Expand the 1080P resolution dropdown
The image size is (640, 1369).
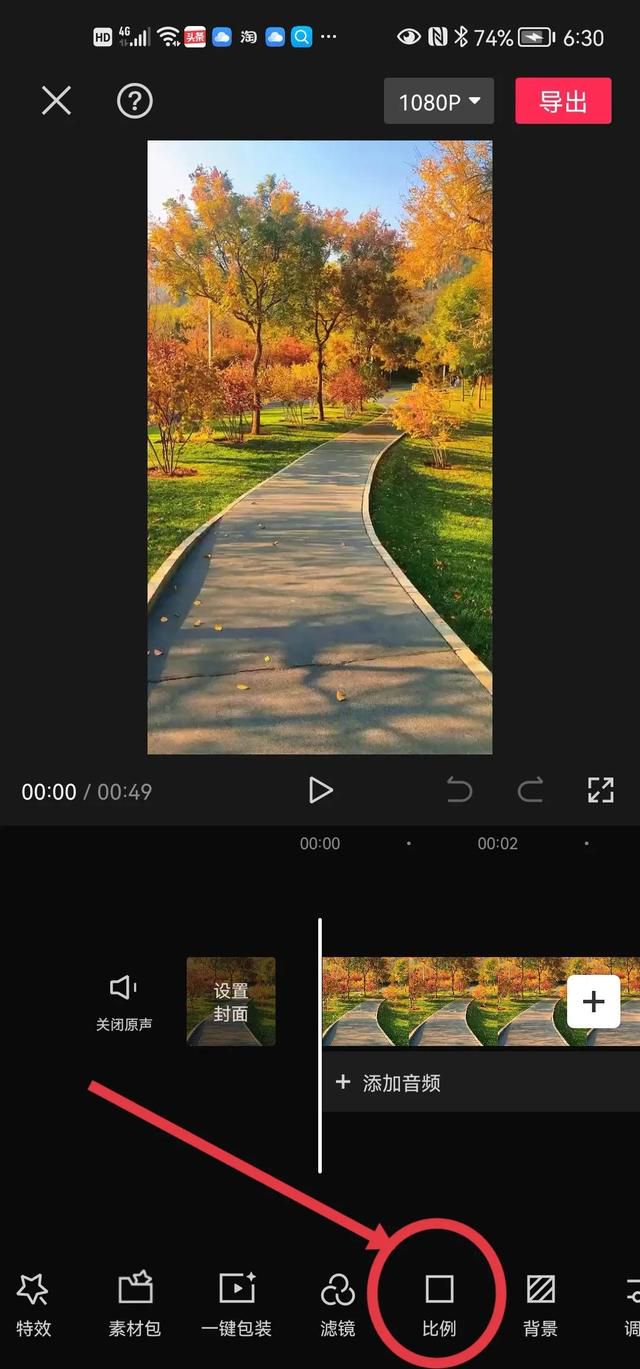[439, 101]
